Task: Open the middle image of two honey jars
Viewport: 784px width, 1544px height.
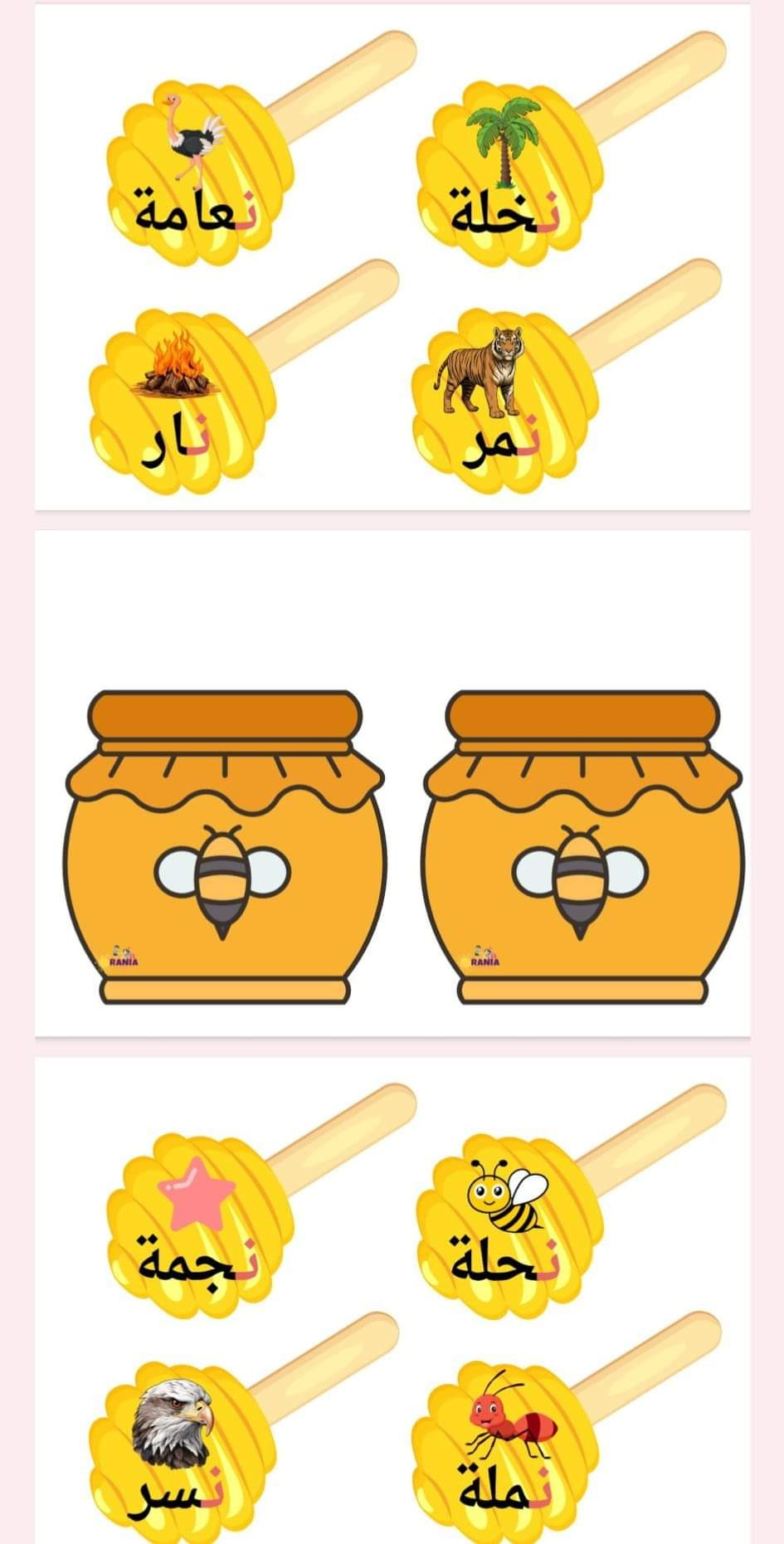Action: tap(392, 782)
